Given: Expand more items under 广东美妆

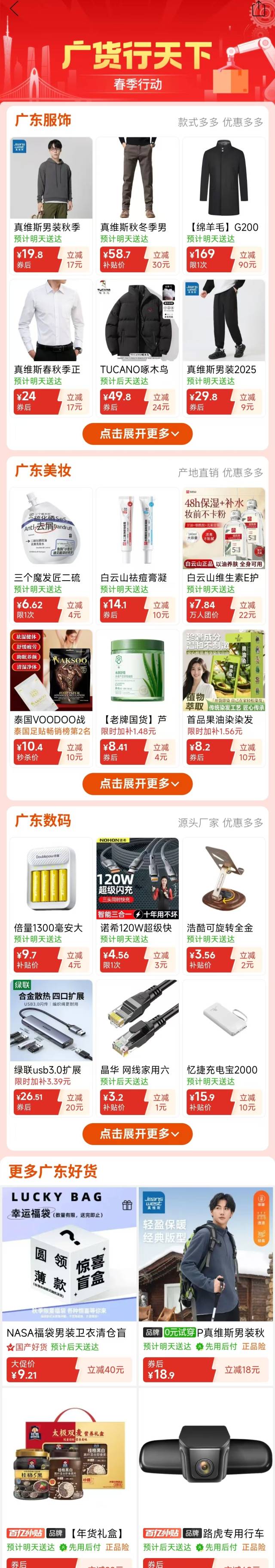Looking at the screenshot, I should pyautogui.click(x=137, y=783).
